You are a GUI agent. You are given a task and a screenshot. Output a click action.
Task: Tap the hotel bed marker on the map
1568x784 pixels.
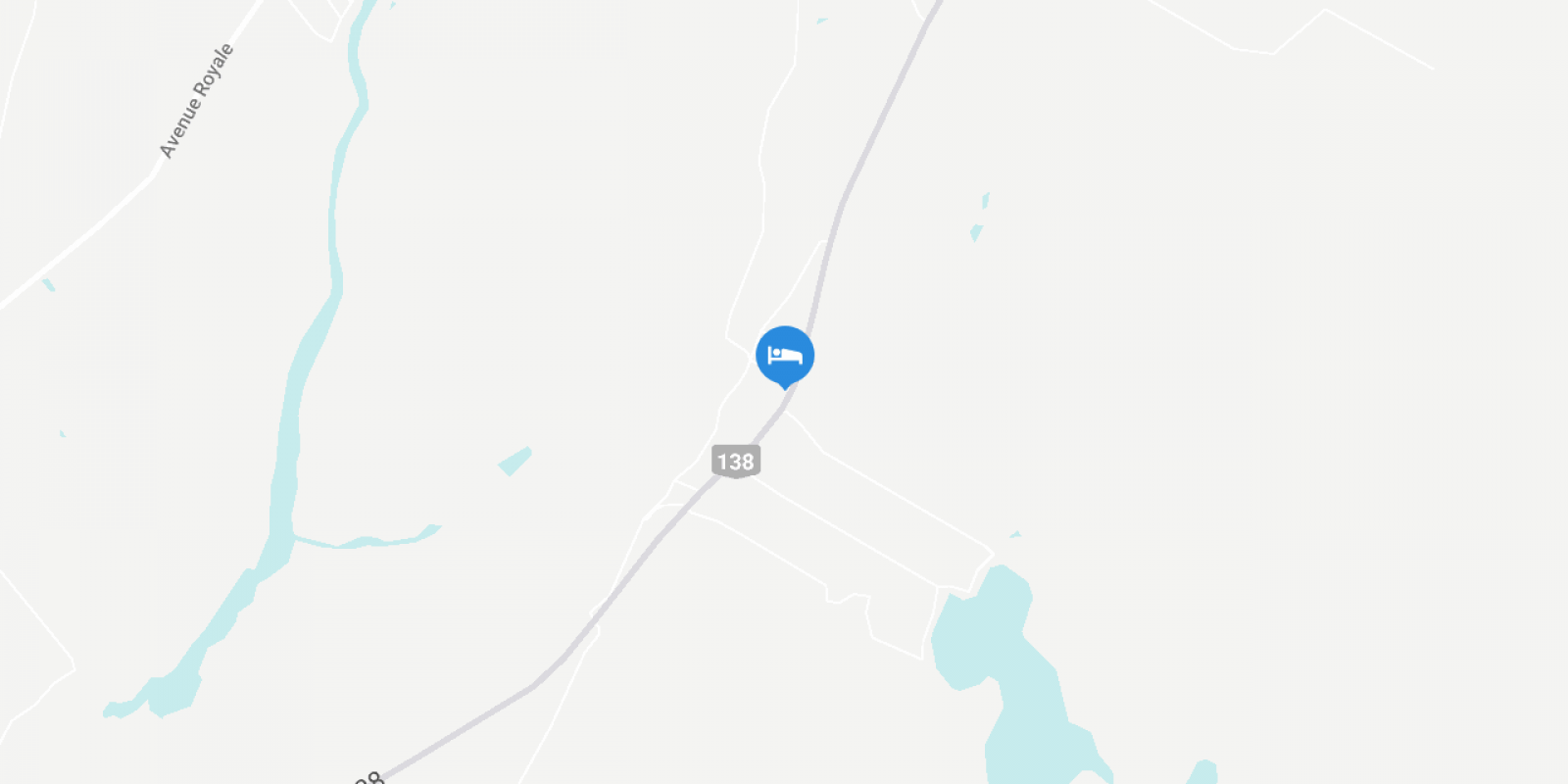pos(784,355)
